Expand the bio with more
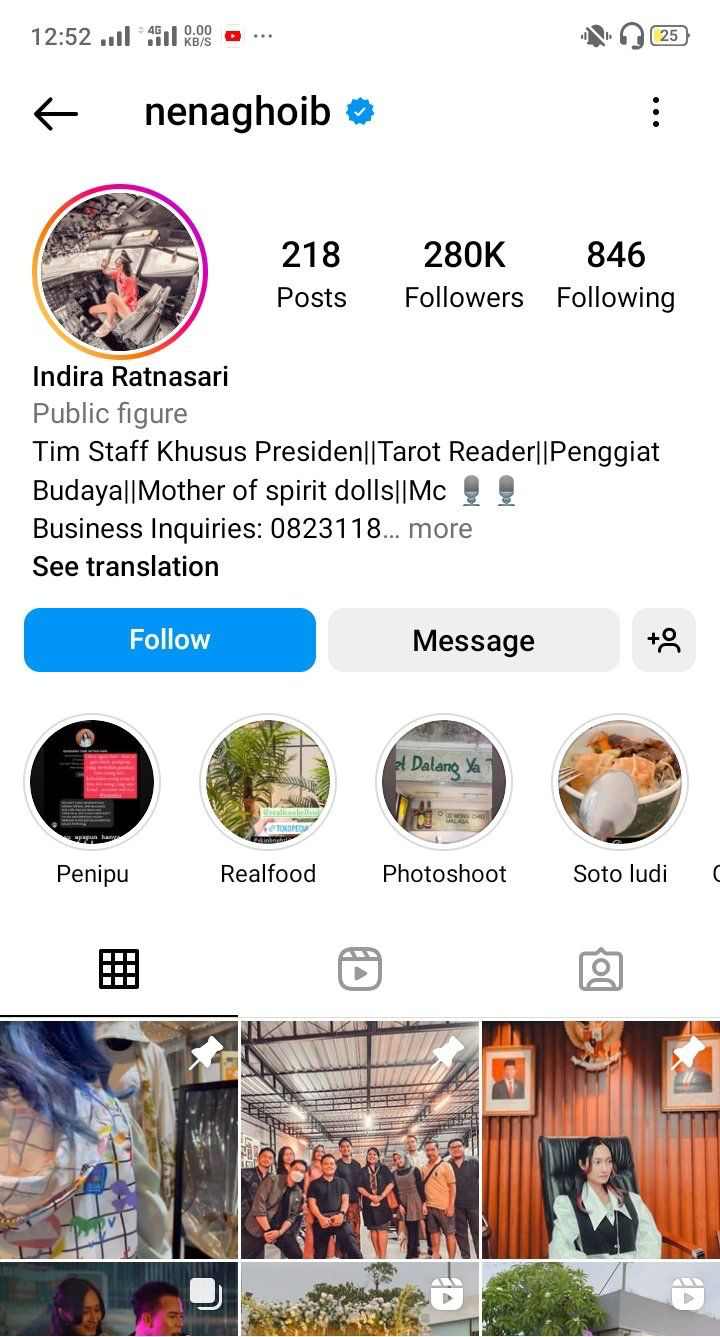Image resolution: width=720 pixels, height=1337 pixels. (440, 528)
